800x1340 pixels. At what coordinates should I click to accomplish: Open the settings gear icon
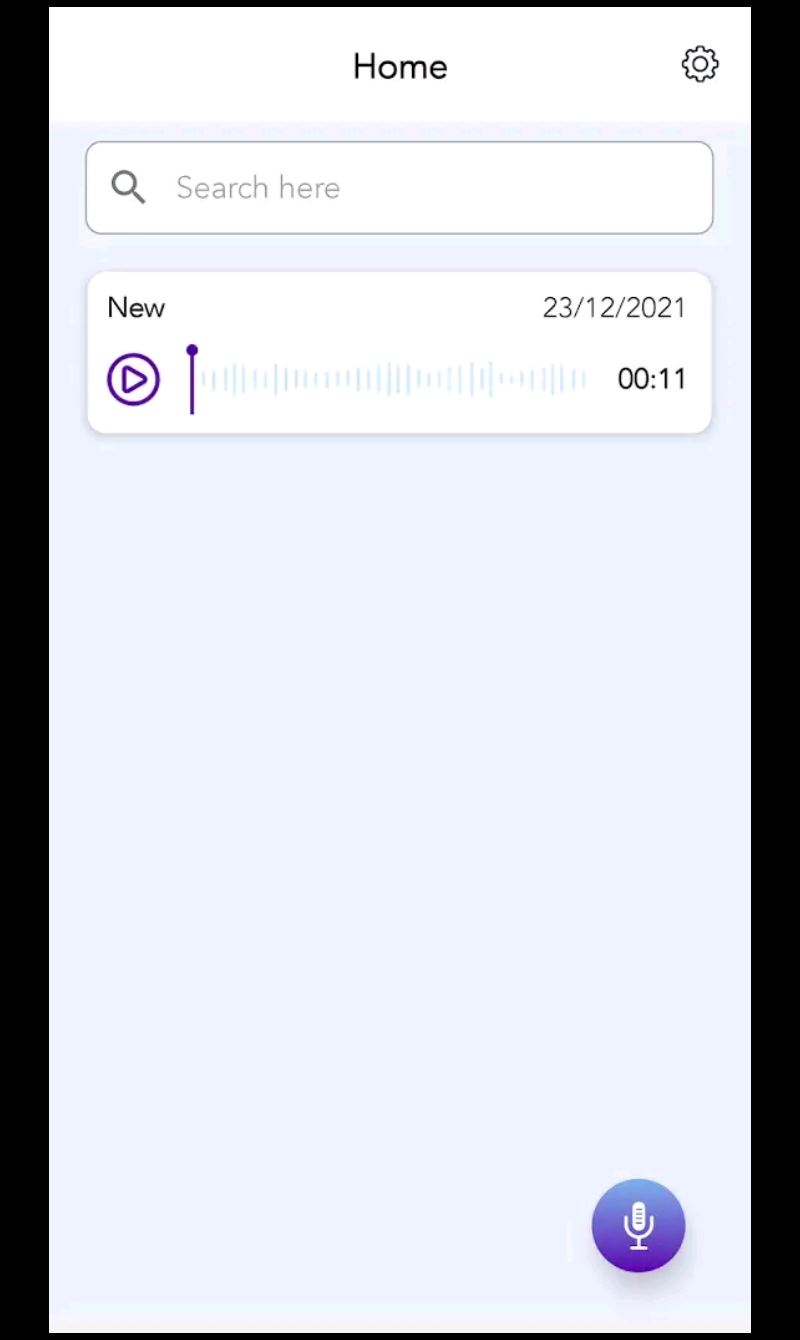coord(700,64)
